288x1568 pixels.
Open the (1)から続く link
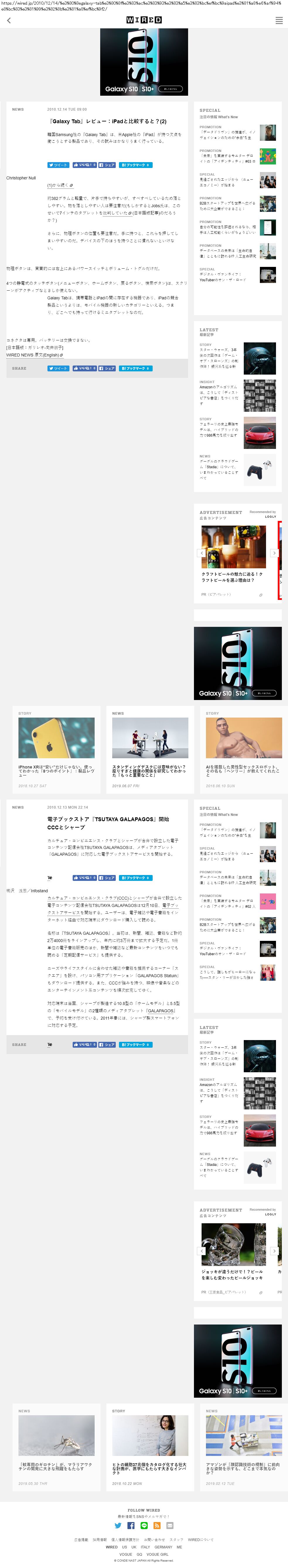point(60,185)
